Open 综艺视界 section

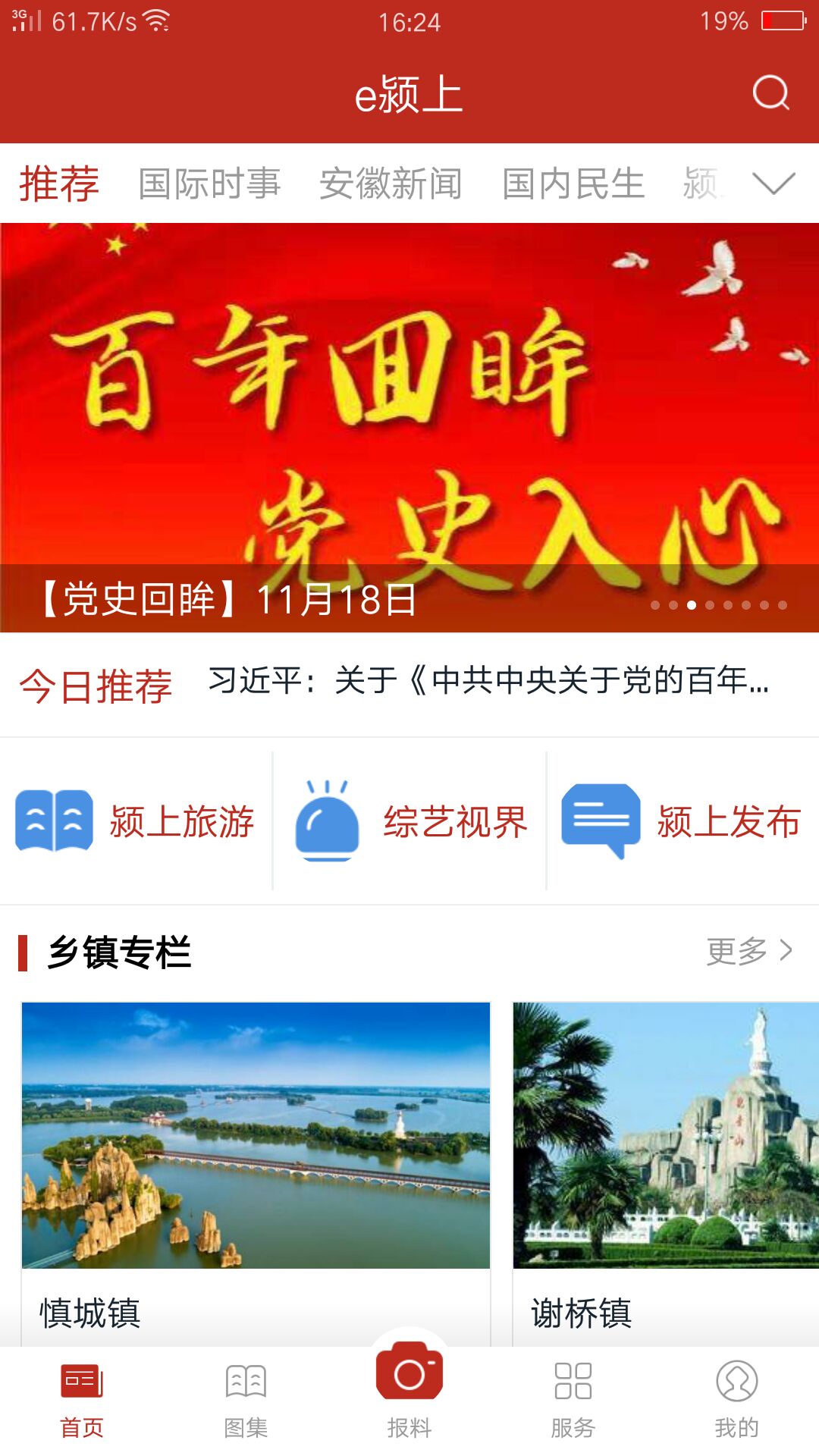click(x=410, y=821)
